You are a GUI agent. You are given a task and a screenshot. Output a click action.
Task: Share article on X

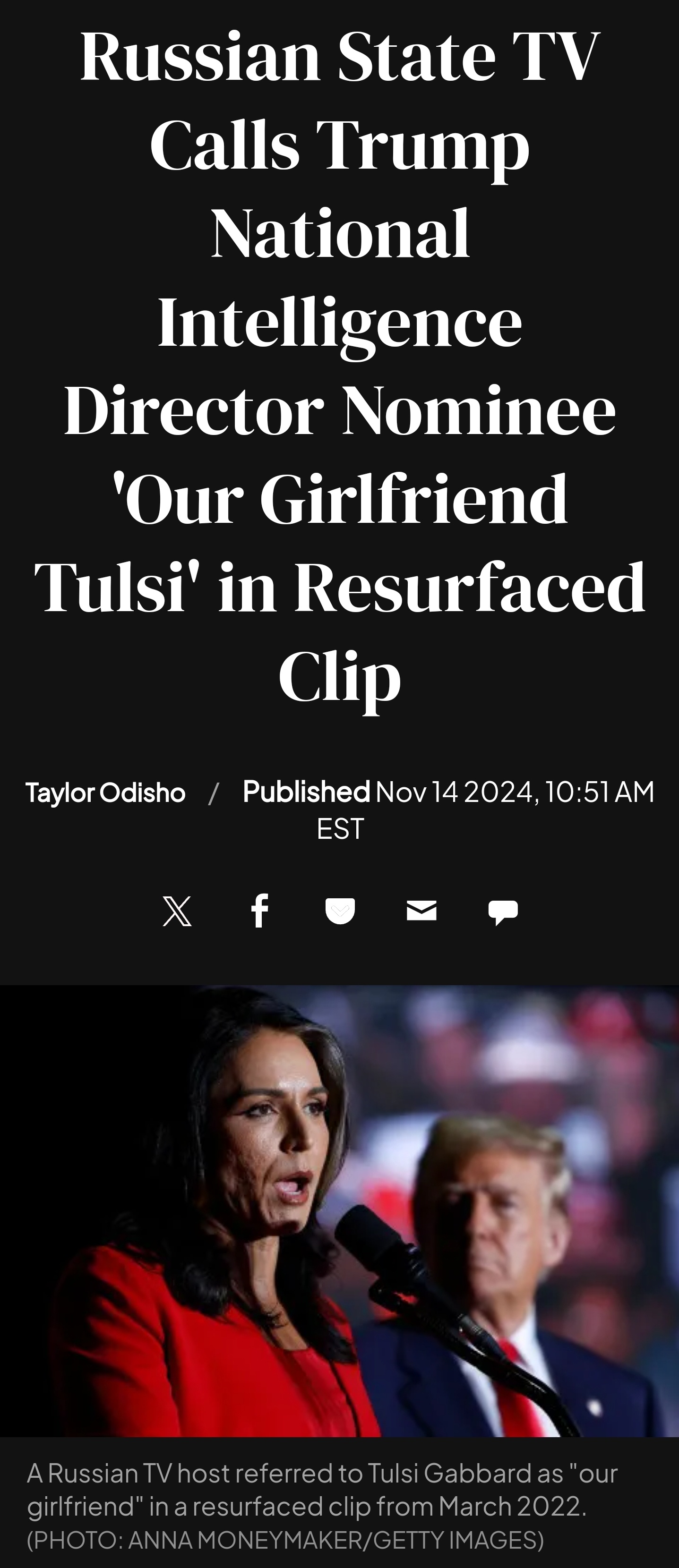177,911
